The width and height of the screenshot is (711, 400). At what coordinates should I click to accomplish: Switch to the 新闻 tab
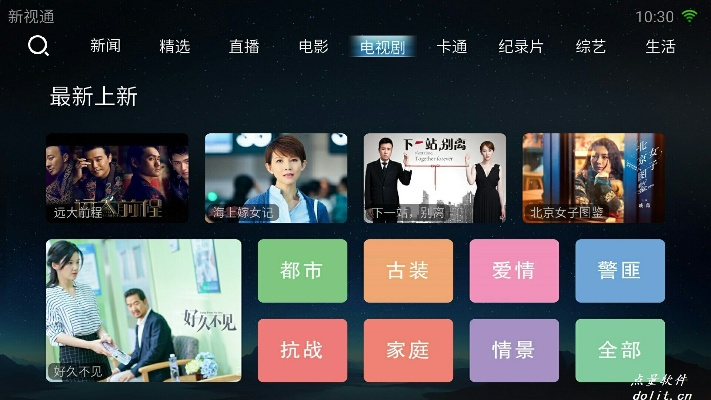point(105,46)
